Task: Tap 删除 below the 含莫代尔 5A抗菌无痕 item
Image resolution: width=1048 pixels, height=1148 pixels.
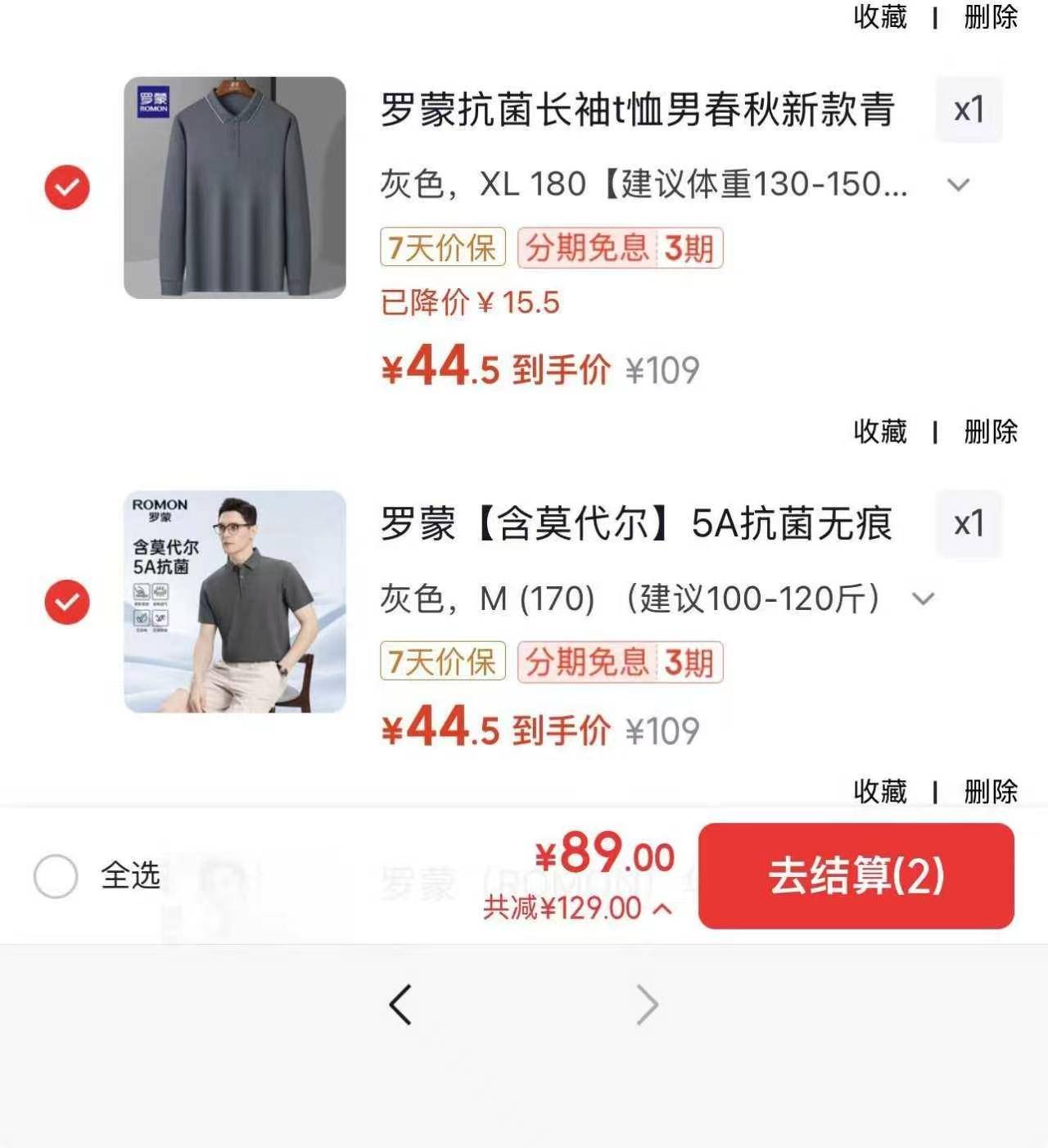Action: 991,791
